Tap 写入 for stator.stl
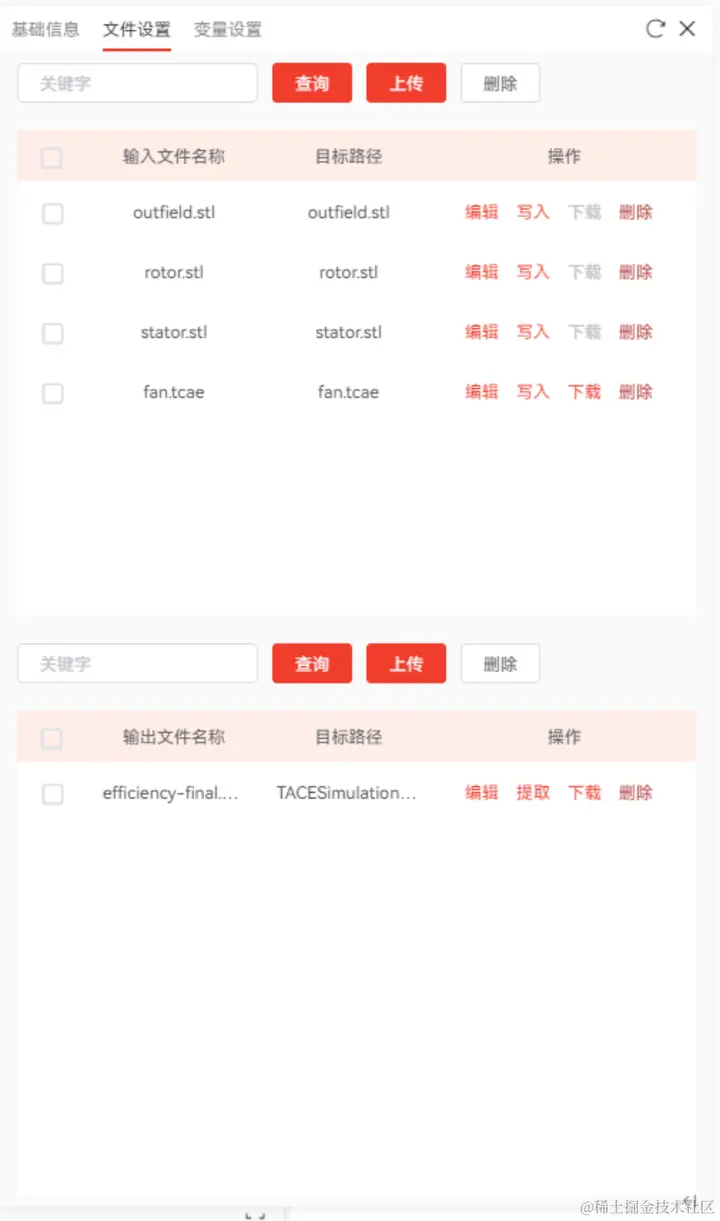Screen dimensions: 720x1221 [533, 332]
